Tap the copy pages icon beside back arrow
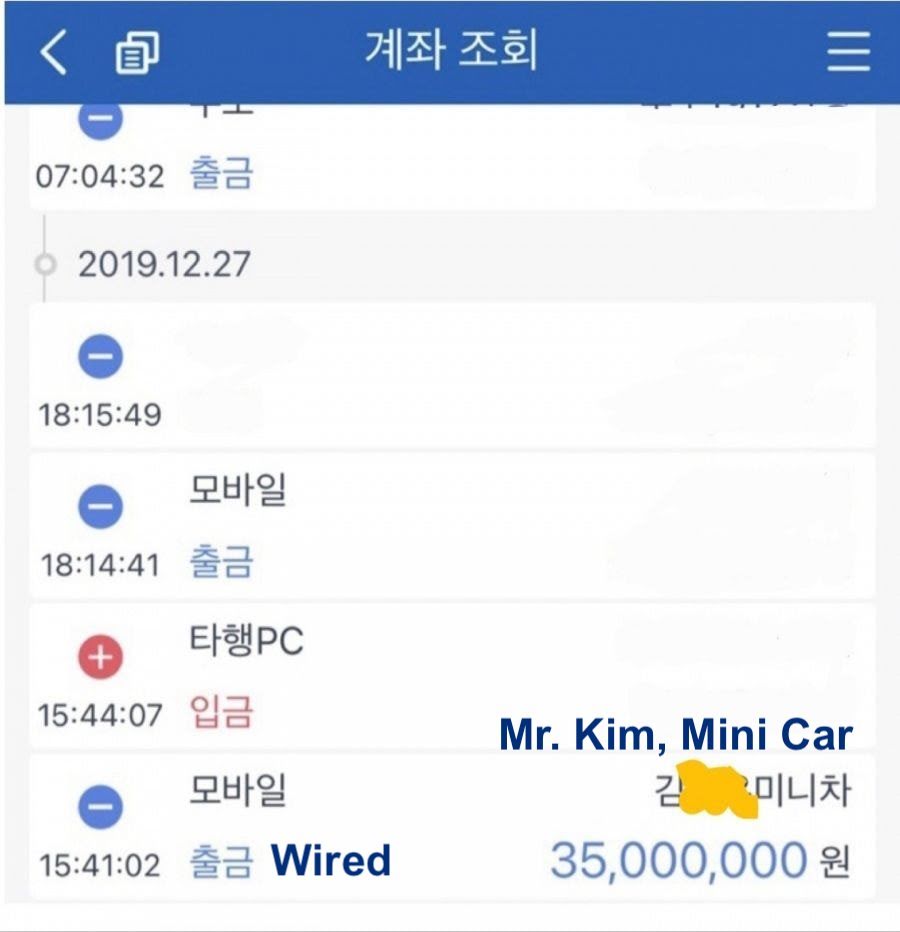The image size is (900, 932). 136,53
